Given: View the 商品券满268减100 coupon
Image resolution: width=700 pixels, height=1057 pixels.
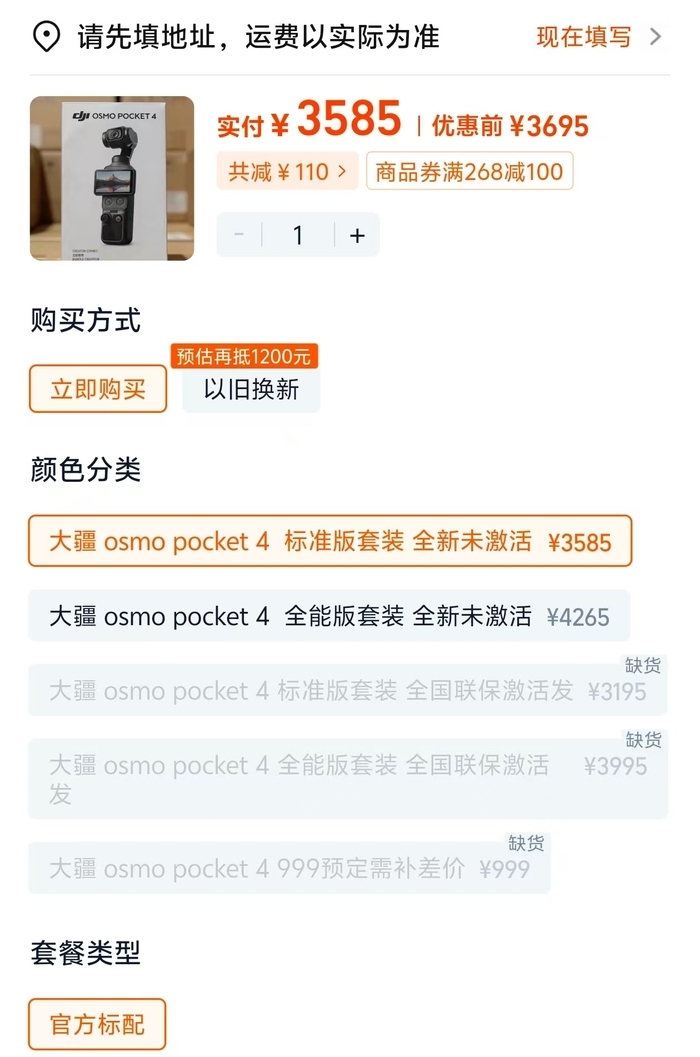Looking at the screenshot, I should (x=469, y=172).
